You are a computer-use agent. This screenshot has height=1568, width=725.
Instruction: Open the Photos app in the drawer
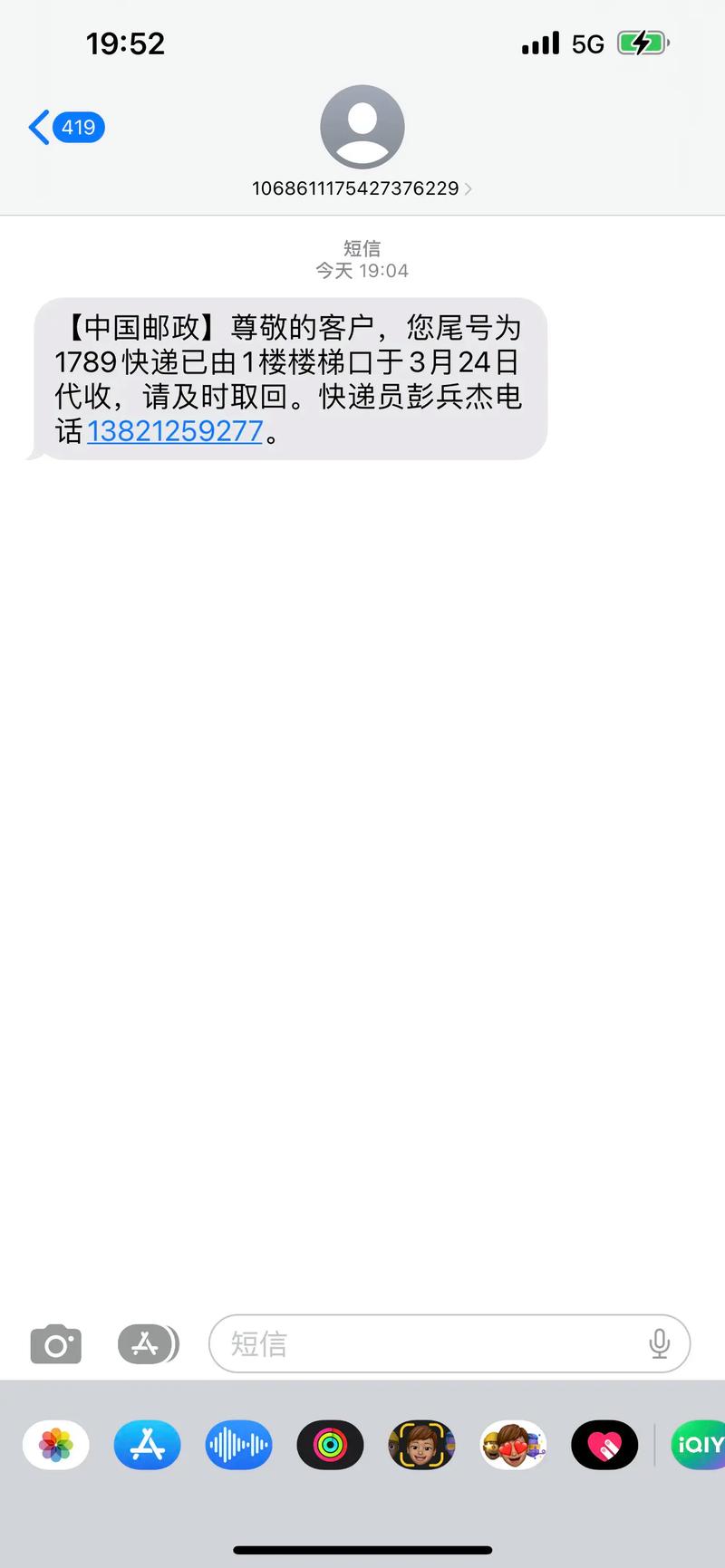coord(56,1445)
